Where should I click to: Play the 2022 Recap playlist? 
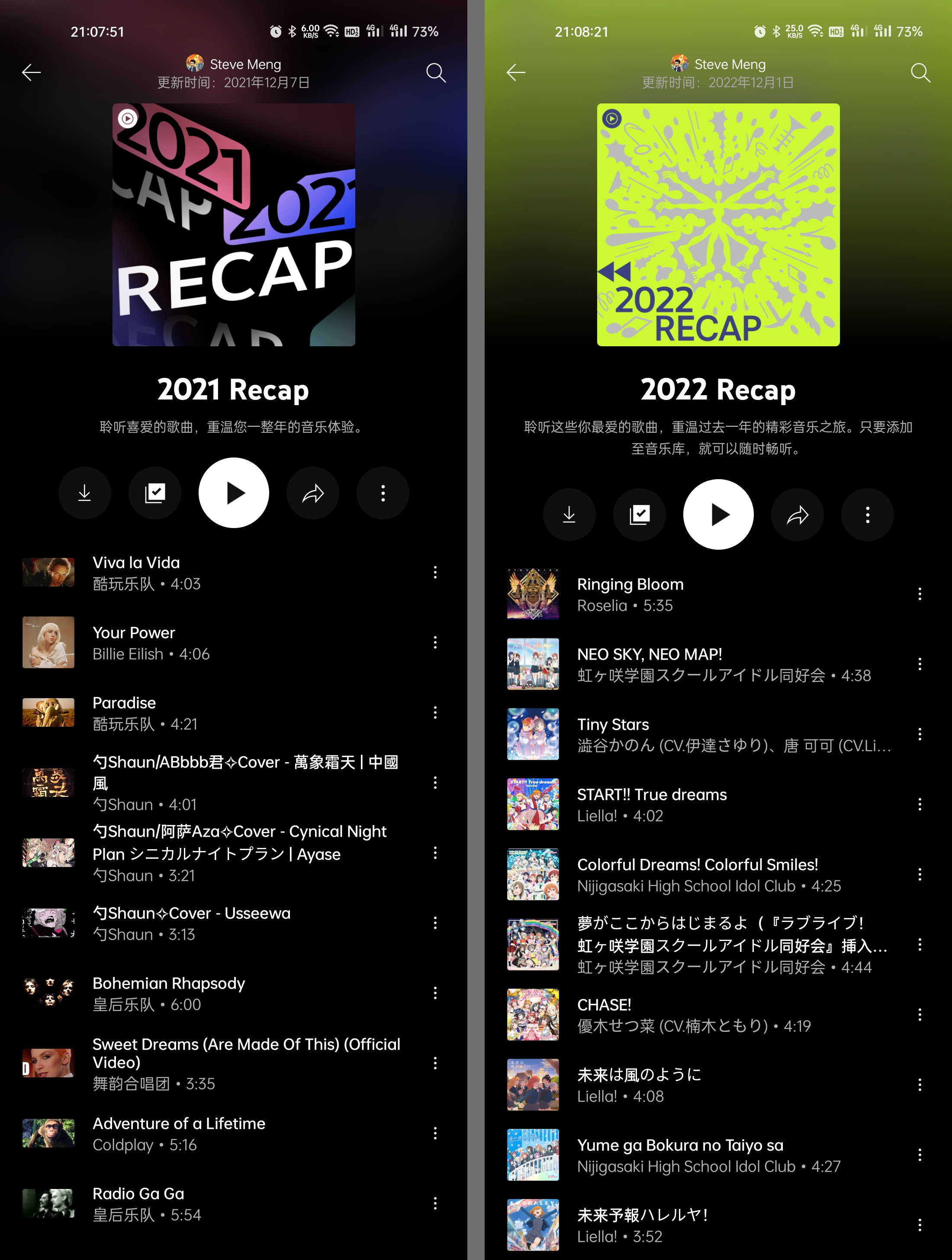coord(718,514)
